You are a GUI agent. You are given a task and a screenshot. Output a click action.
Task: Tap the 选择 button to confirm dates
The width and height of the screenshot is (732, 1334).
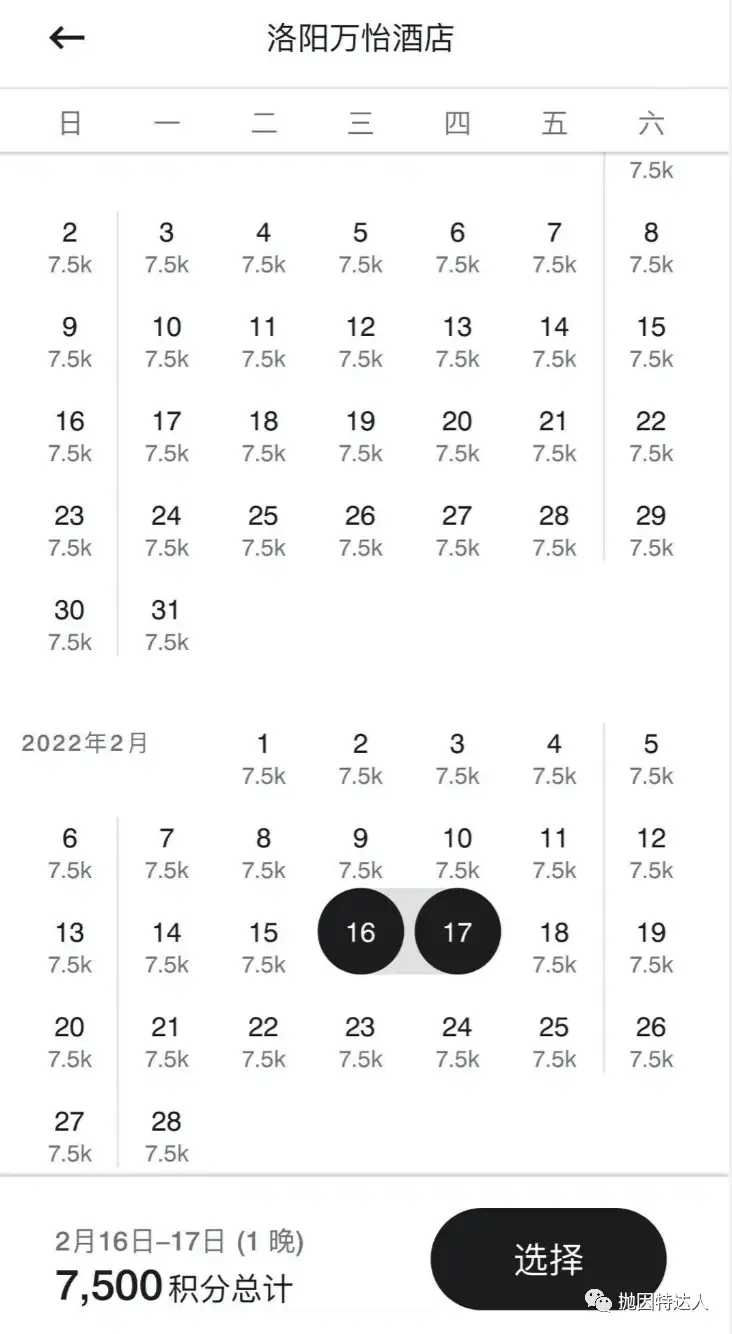pyautogui.click(x=548, y=1259)
